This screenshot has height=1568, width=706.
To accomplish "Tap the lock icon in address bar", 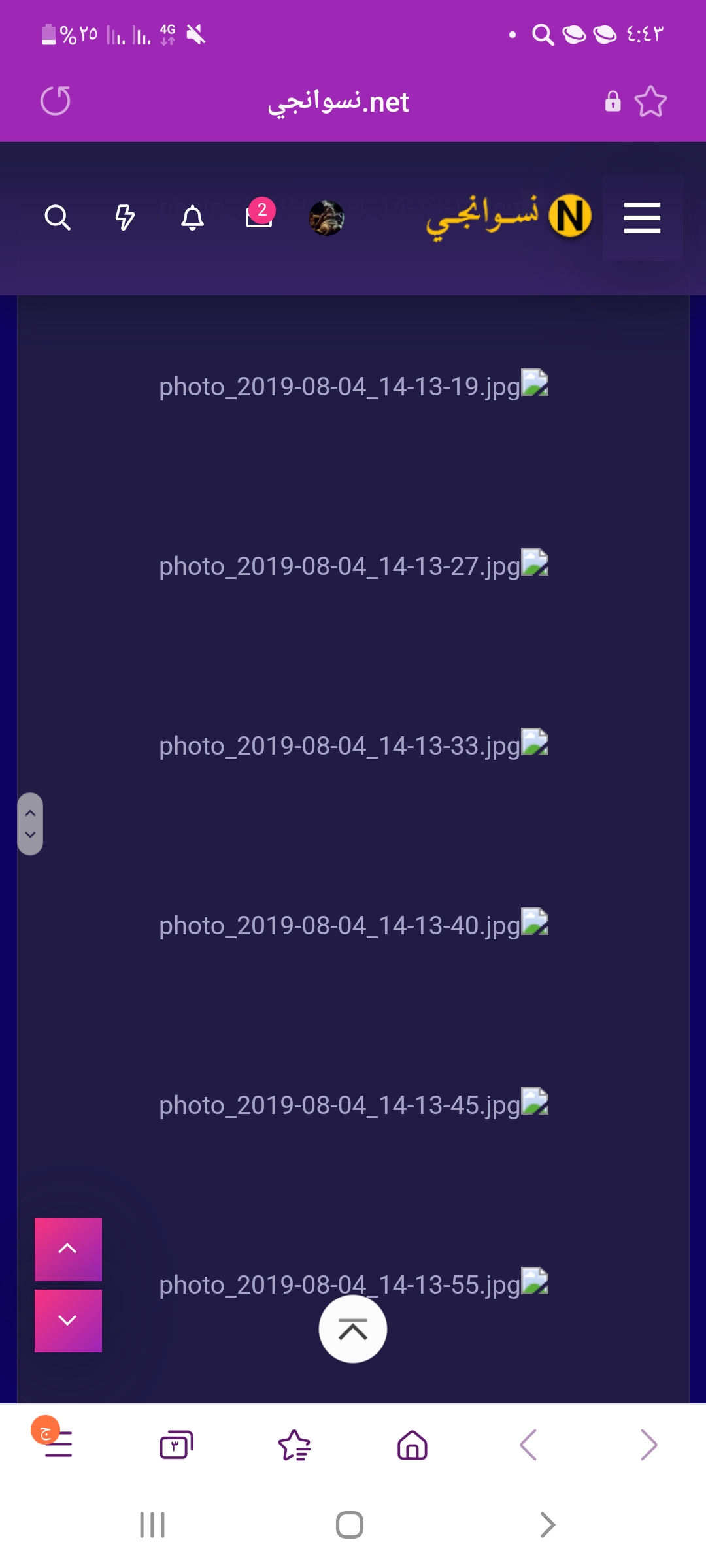I will 613,103.
